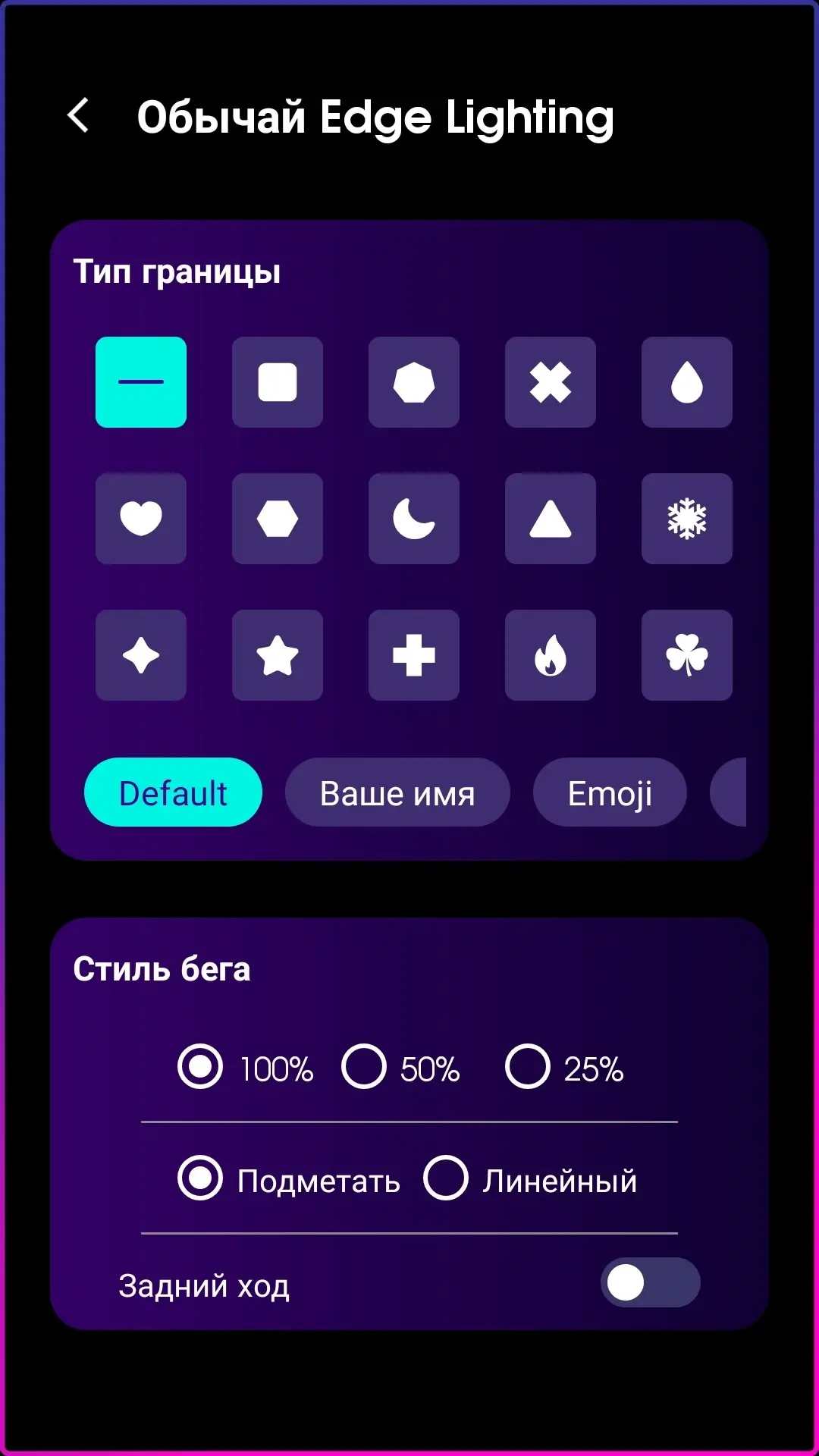The height and width of the screenshot is (1456, 819).
Task: Switch to the Default tab
Action: (173, 792)
